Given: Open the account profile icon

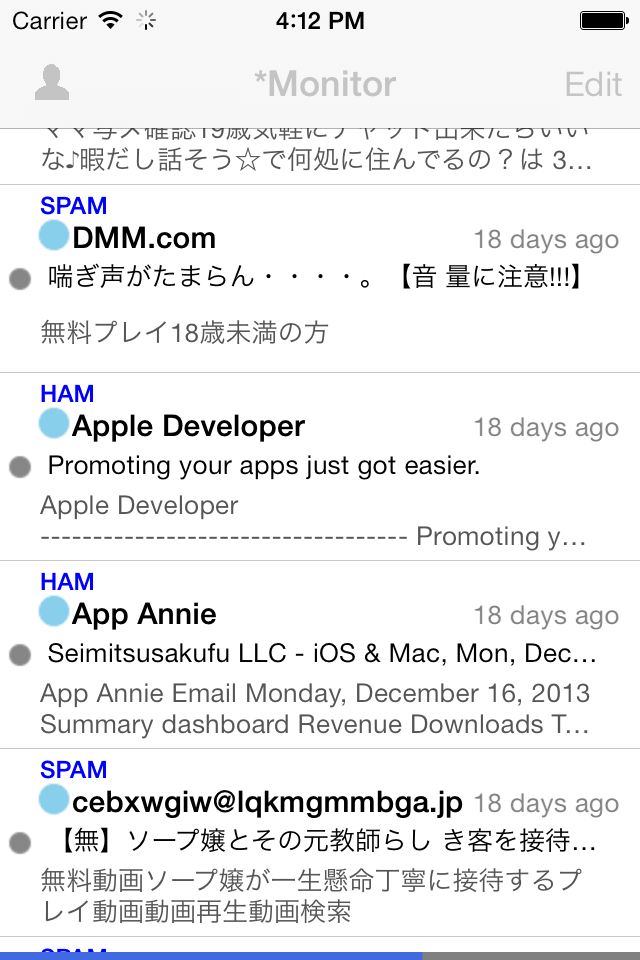Looking at the screenshot, I should point(52,84).
